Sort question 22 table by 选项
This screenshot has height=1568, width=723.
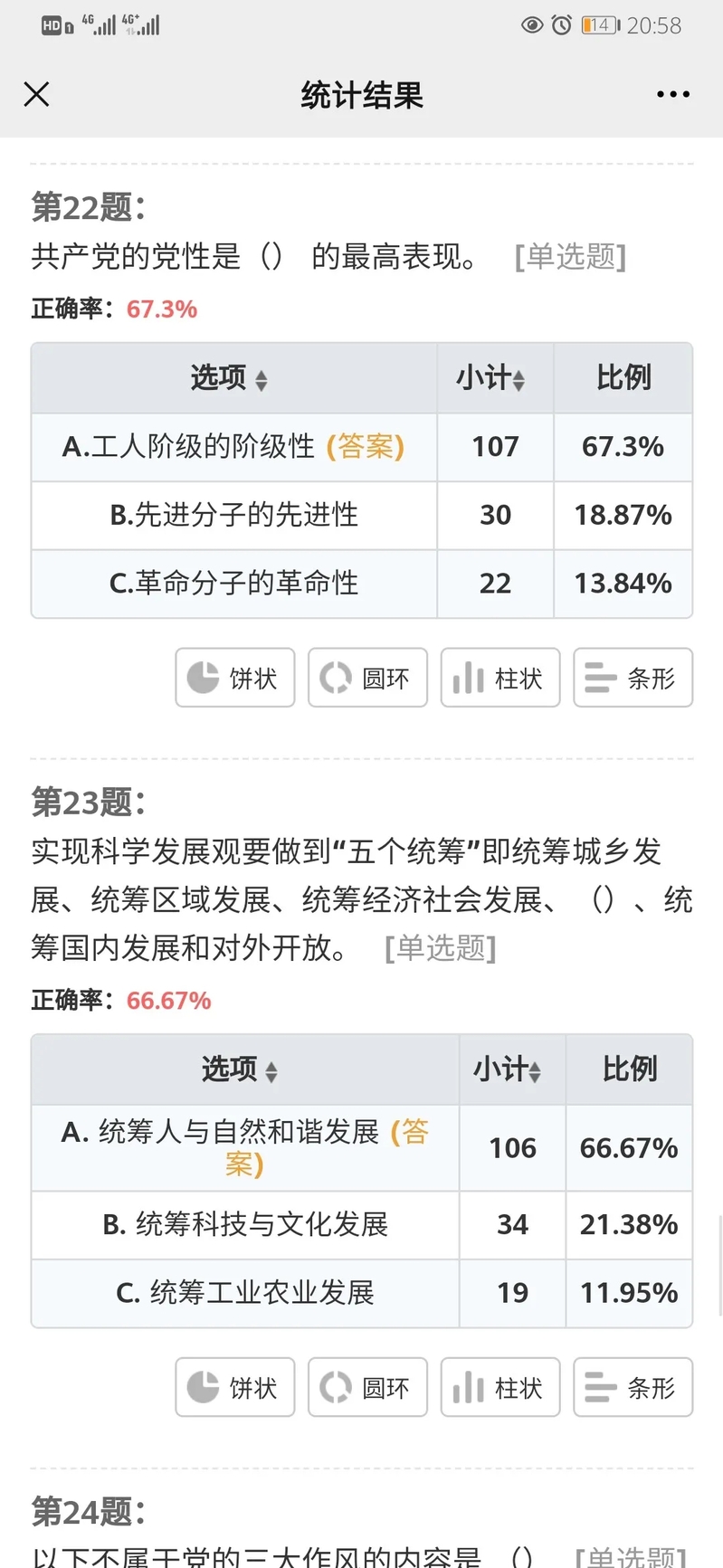point(230,378)
